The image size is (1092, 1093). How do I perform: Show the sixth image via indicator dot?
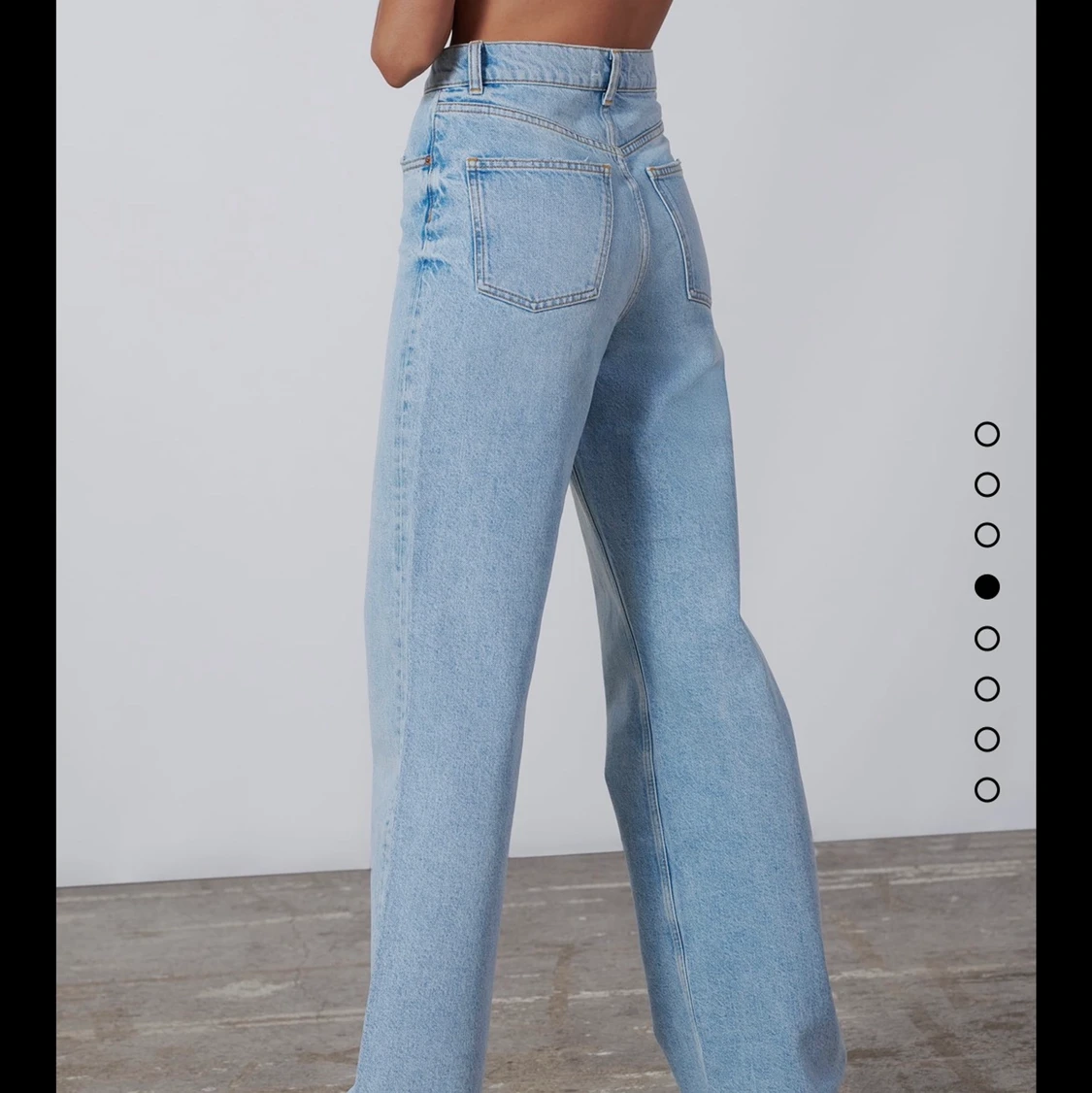coord(986,689)
